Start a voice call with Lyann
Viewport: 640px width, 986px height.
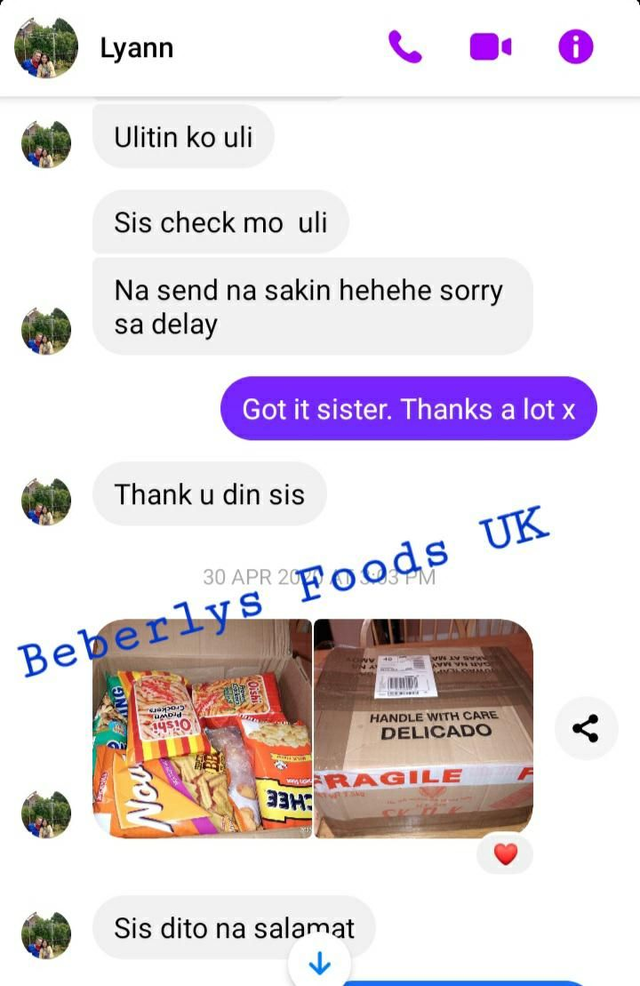[405, 47]
